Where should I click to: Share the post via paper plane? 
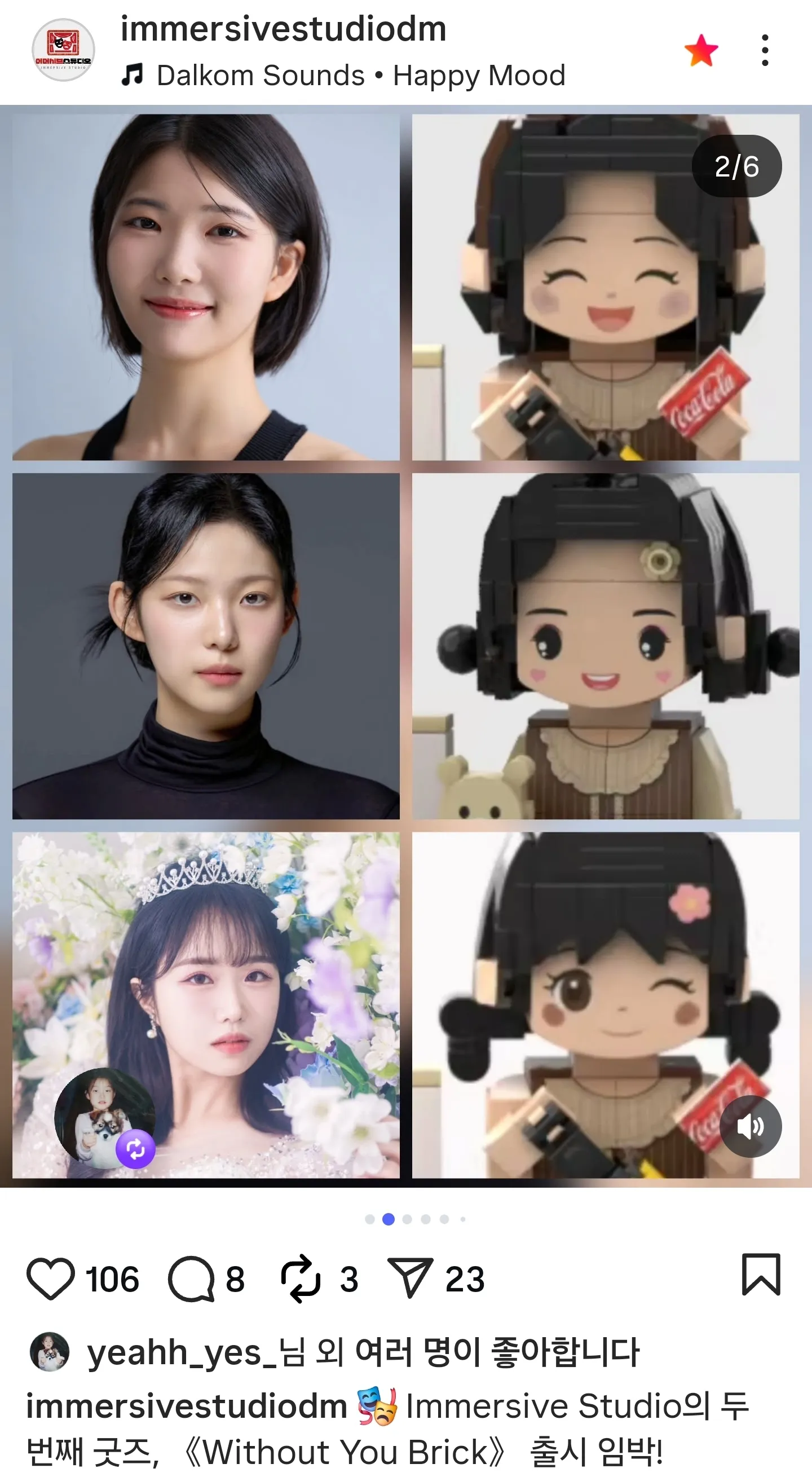coord(409,1278)
